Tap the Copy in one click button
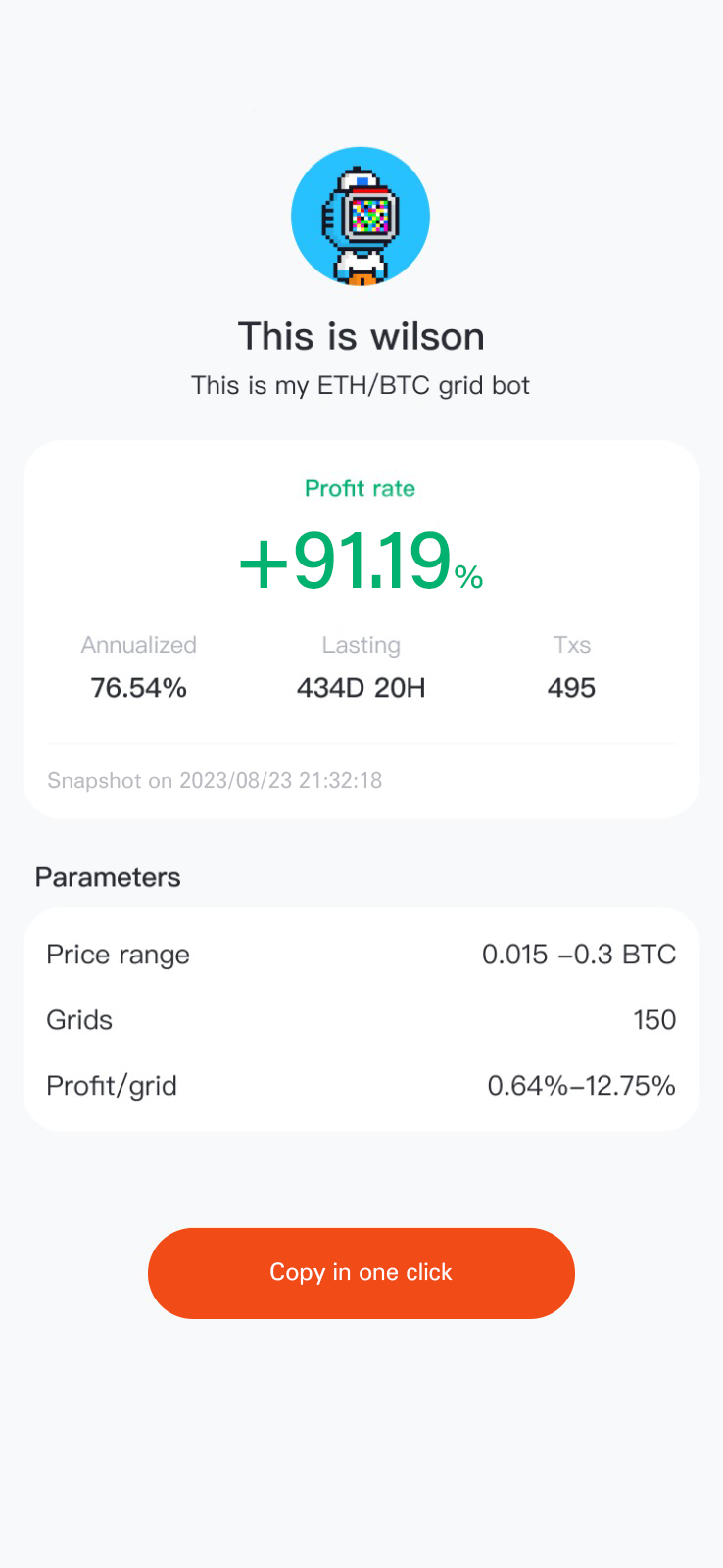The height and width of the screenshot is (1568, 723). click(361, 1273)
